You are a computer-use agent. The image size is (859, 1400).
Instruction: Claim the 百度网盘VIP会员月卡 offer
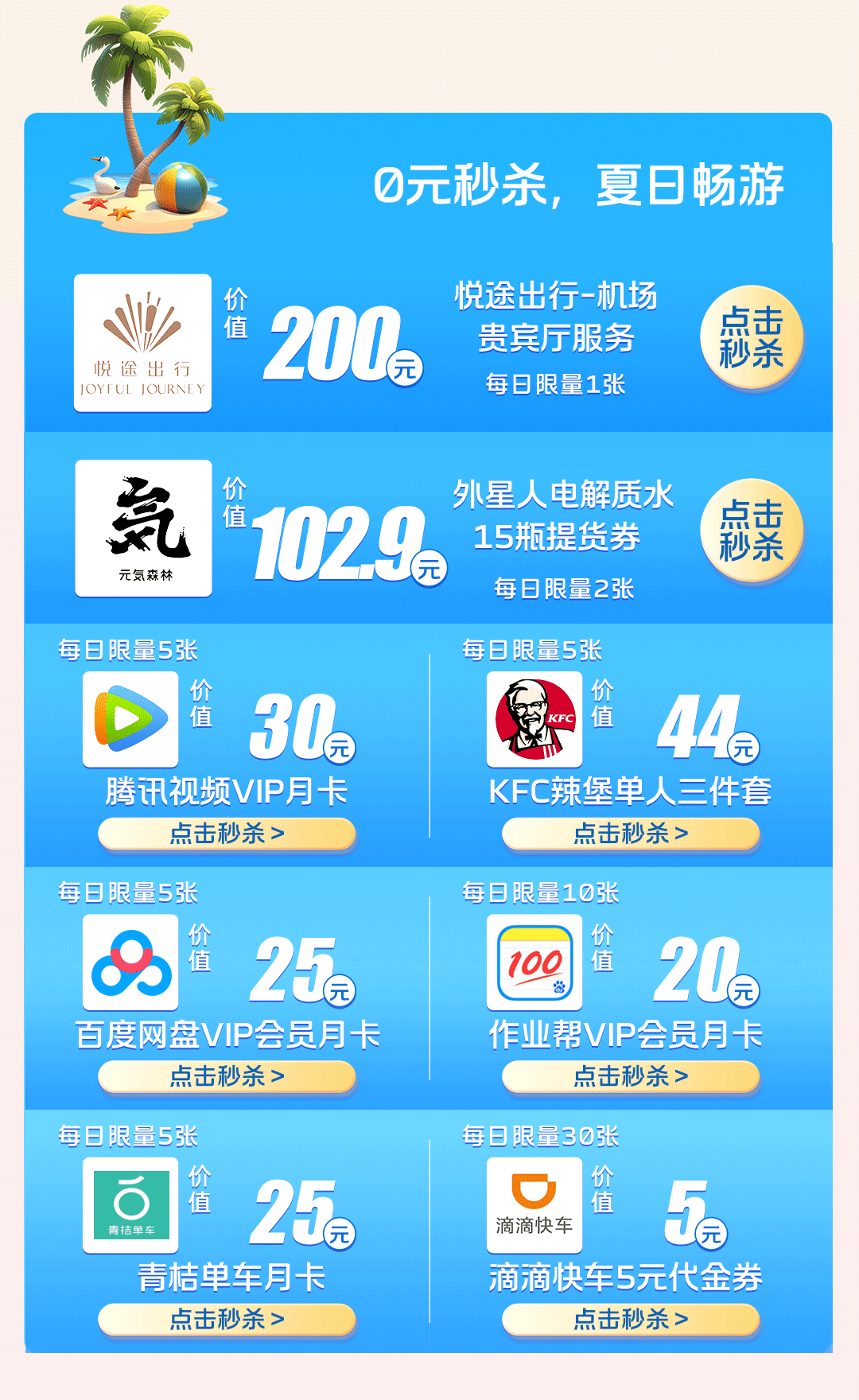coord(227,1076)
